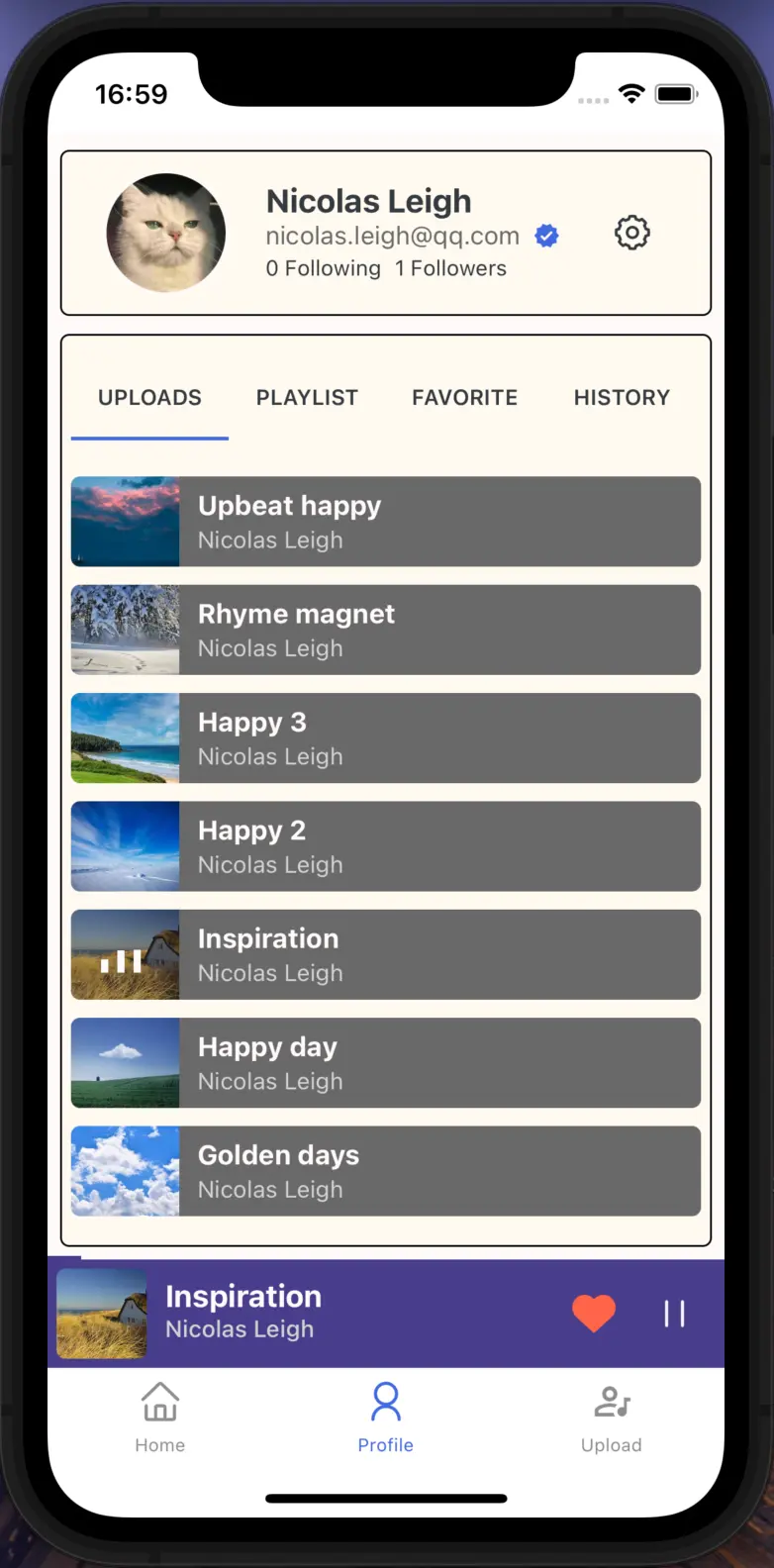Select the Uploads tab
Image resolution: width=774 pixels, height=1568 pixels.
(x=149, y=398)
